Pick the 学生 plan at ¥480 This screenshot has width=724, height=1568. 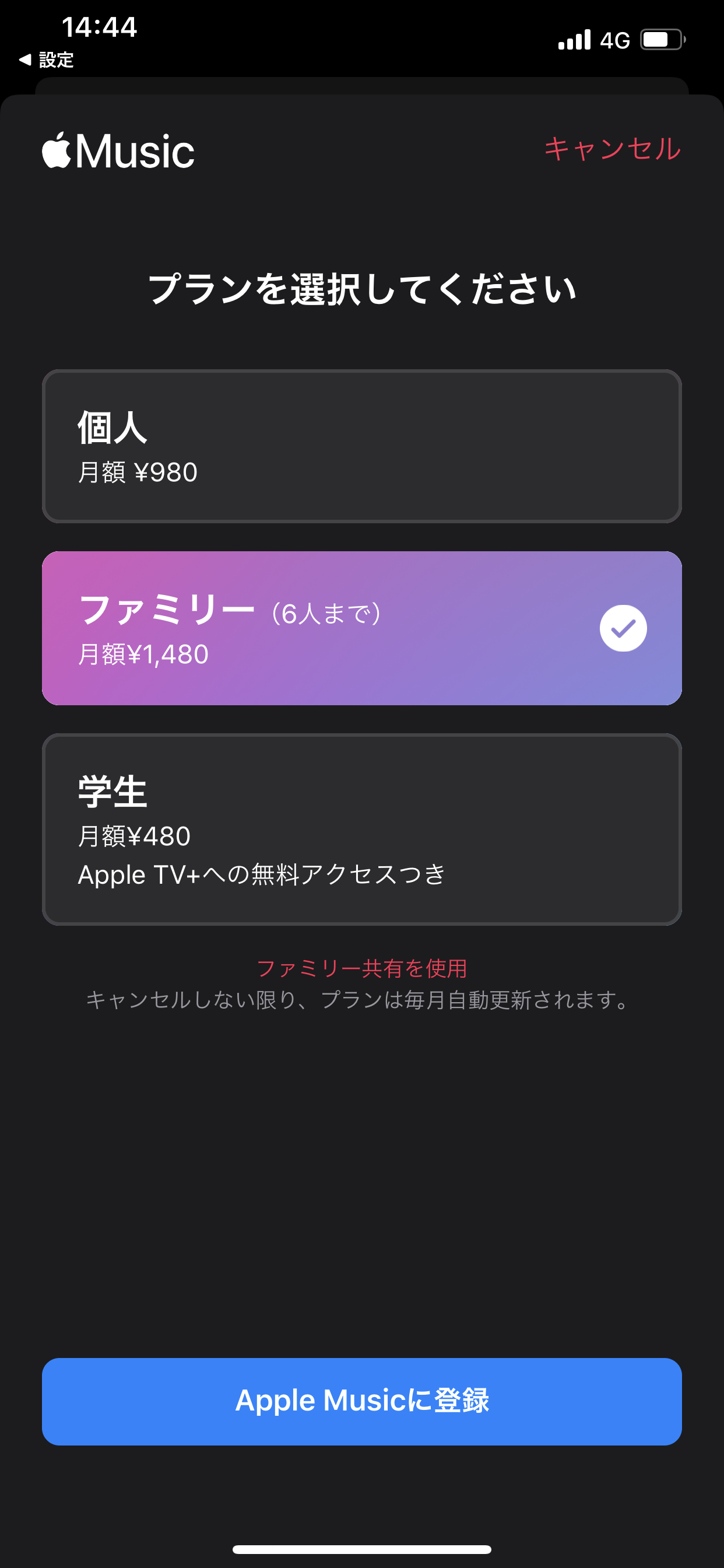click(361, 829)
